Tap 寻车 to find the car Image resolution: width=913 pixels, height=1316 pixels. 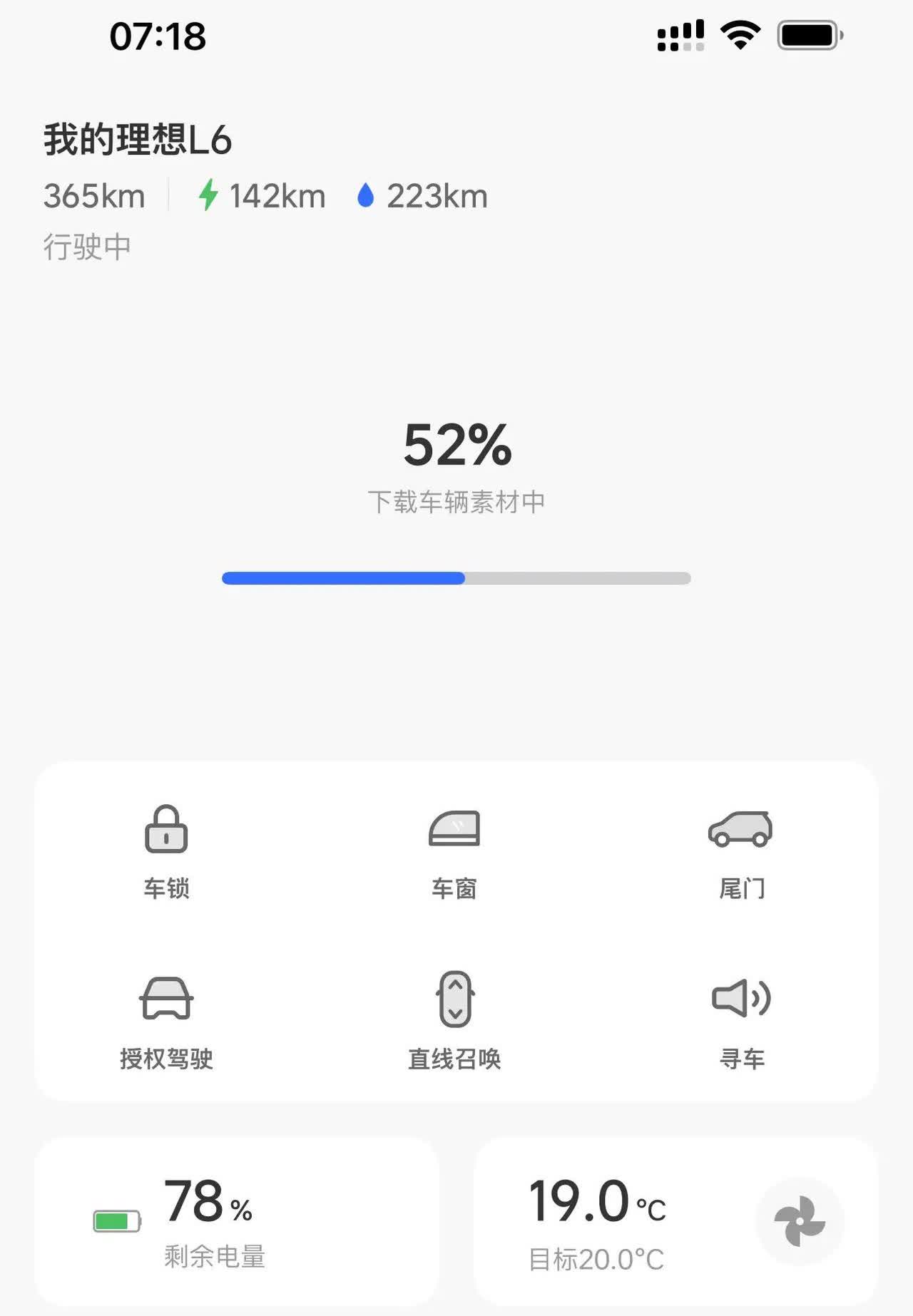tap(741, 1019)
